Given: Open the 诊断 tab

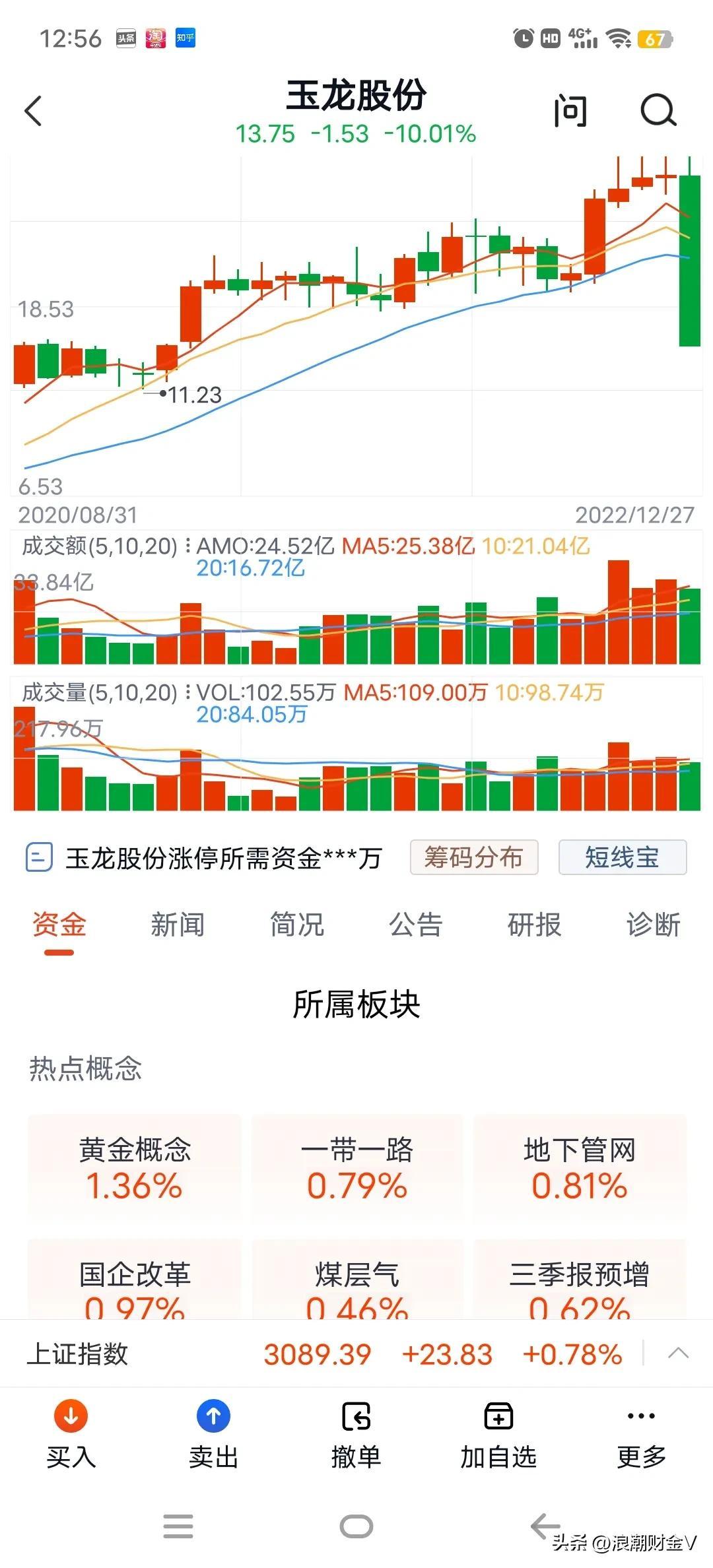Looking at the screenshot, I should coord(653,925).
